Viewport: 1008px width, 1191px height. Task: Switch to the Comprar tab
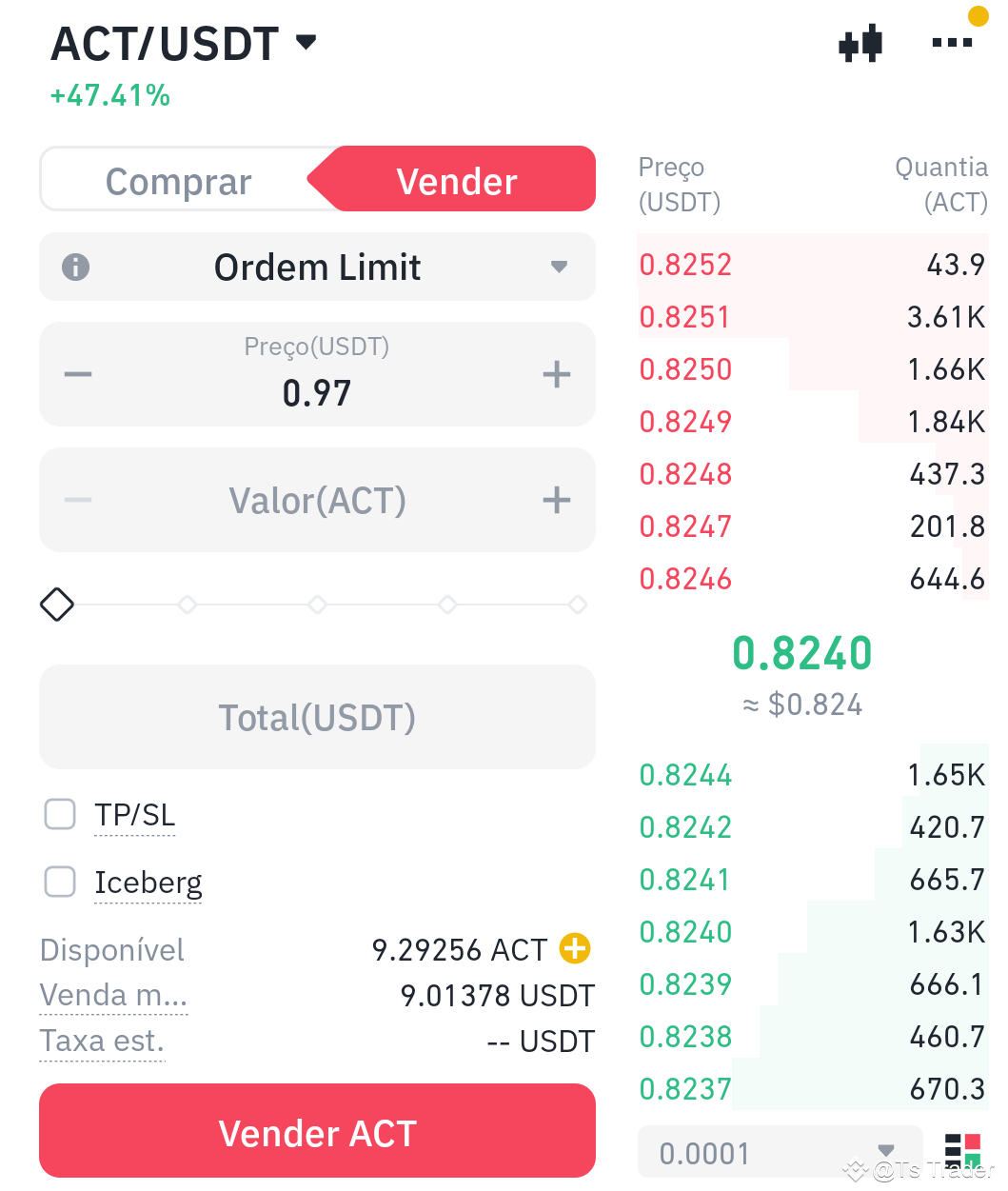click(179, 180)
